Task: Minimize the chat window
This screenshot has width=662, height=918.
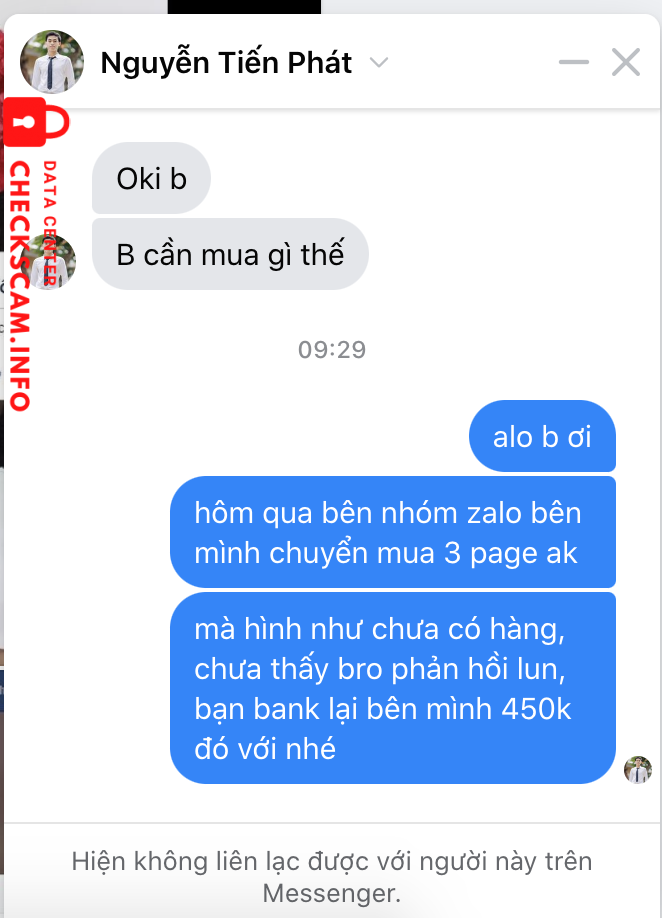Action: [x=574, y=63]
